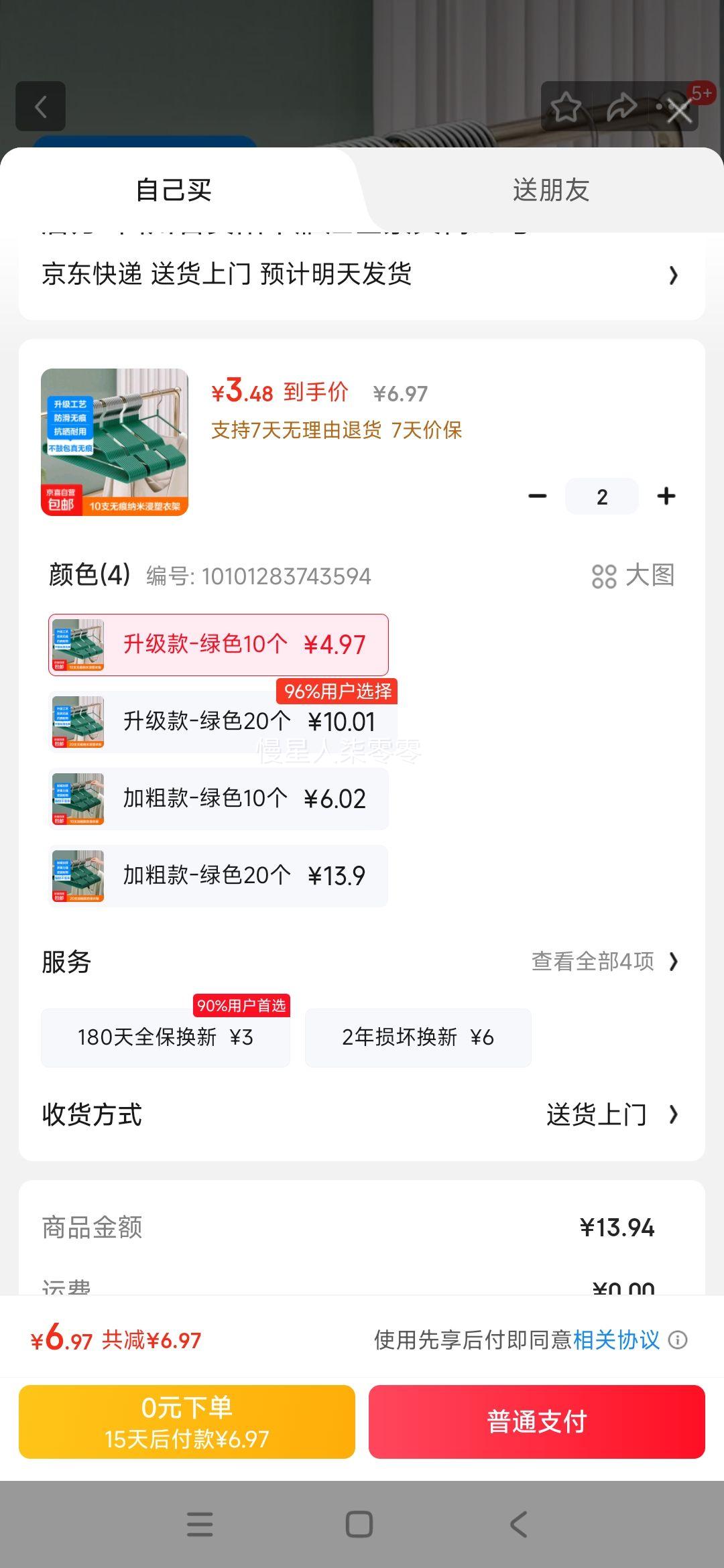Switch to the 送朋友 tab
Image resolution: width=724 pixels, height=1568 pixels.
click(x=550, y=190)
